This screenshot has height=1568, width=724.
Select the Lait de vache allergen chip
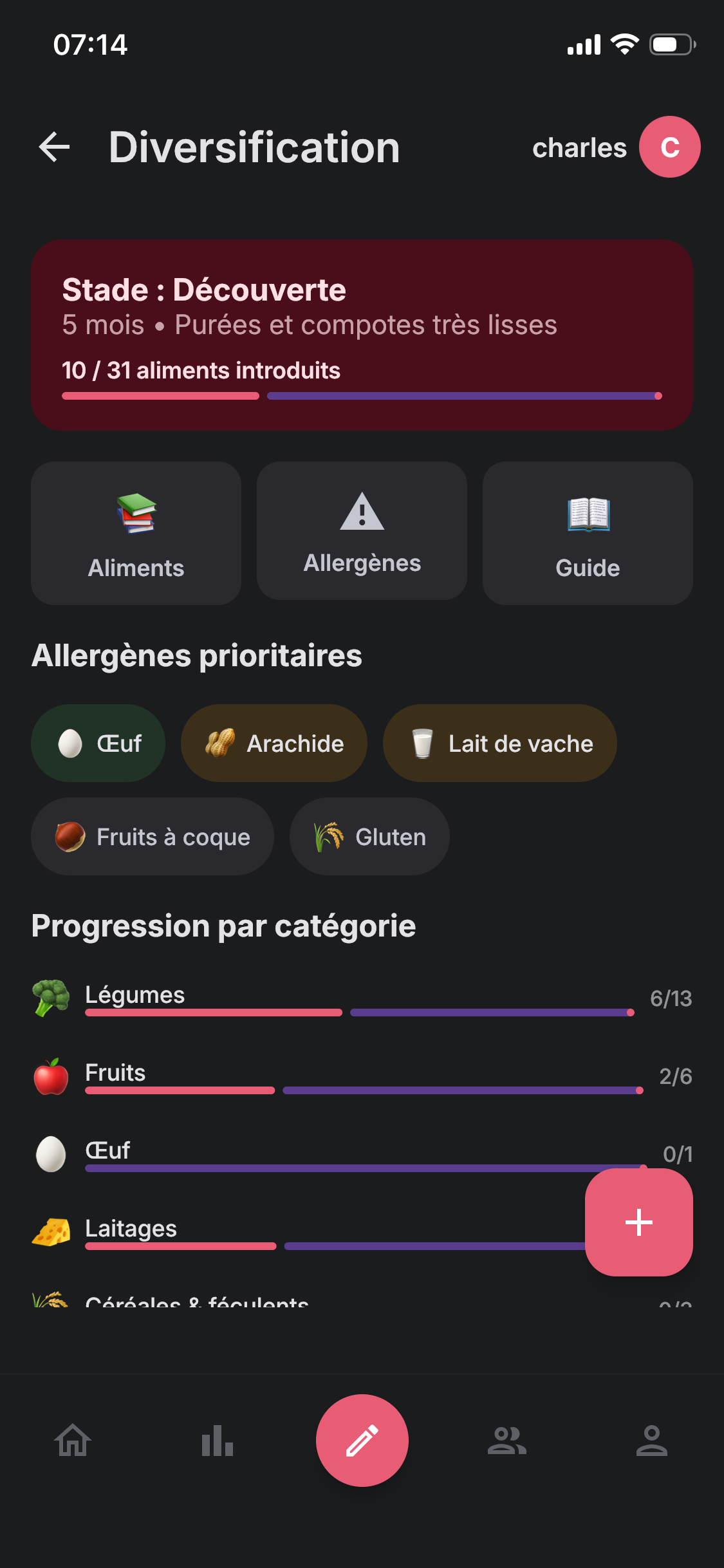[499, 743]
